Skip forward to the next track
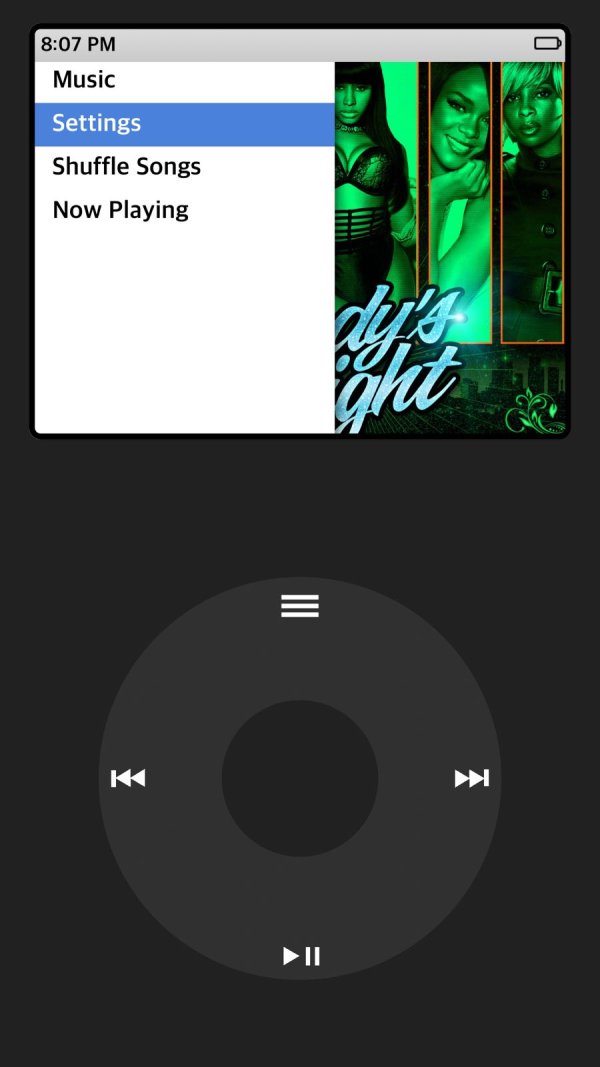The image size is (600, 1067). (472, 778)
